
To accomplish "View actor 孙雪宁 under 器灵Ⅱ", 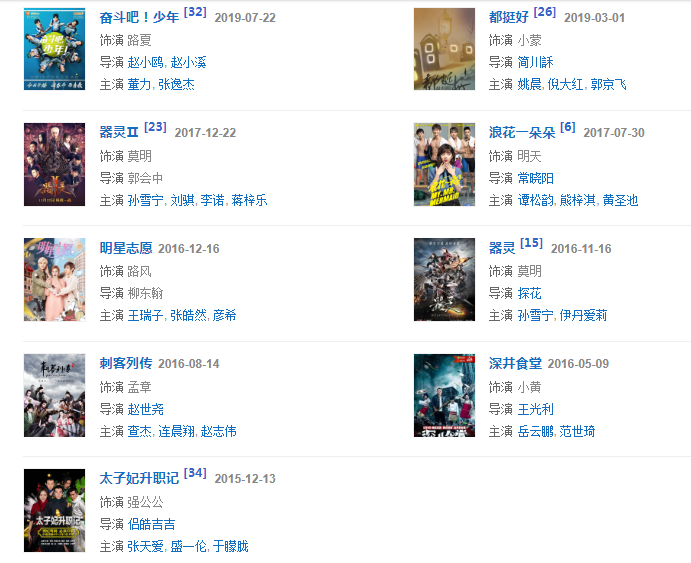I will [x=146, y=200].
